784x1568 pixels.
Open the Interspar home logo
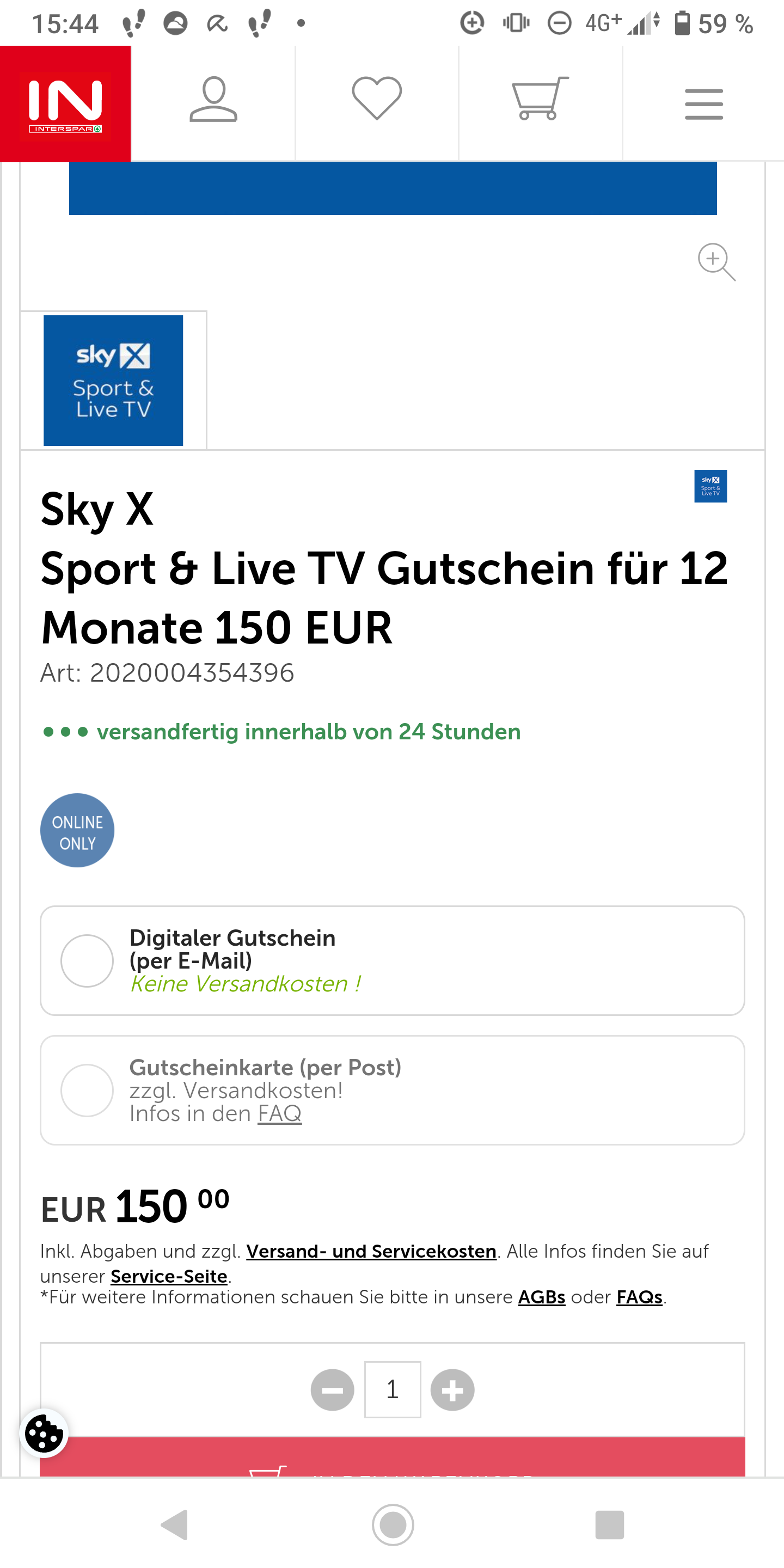point(65,103)
